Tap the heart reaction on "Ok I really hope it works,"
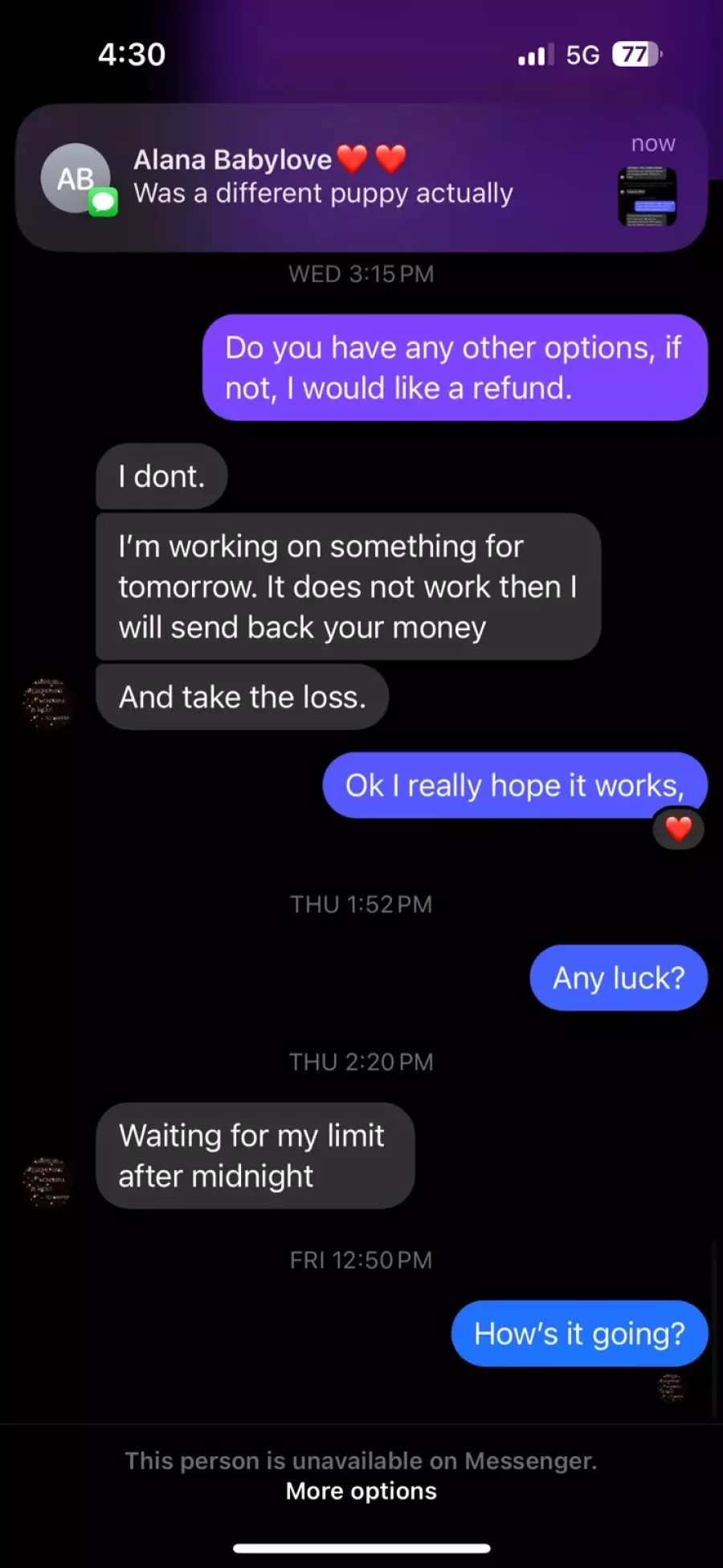The height and width of the screenshot is (1568, 723). tap(679, 829)
